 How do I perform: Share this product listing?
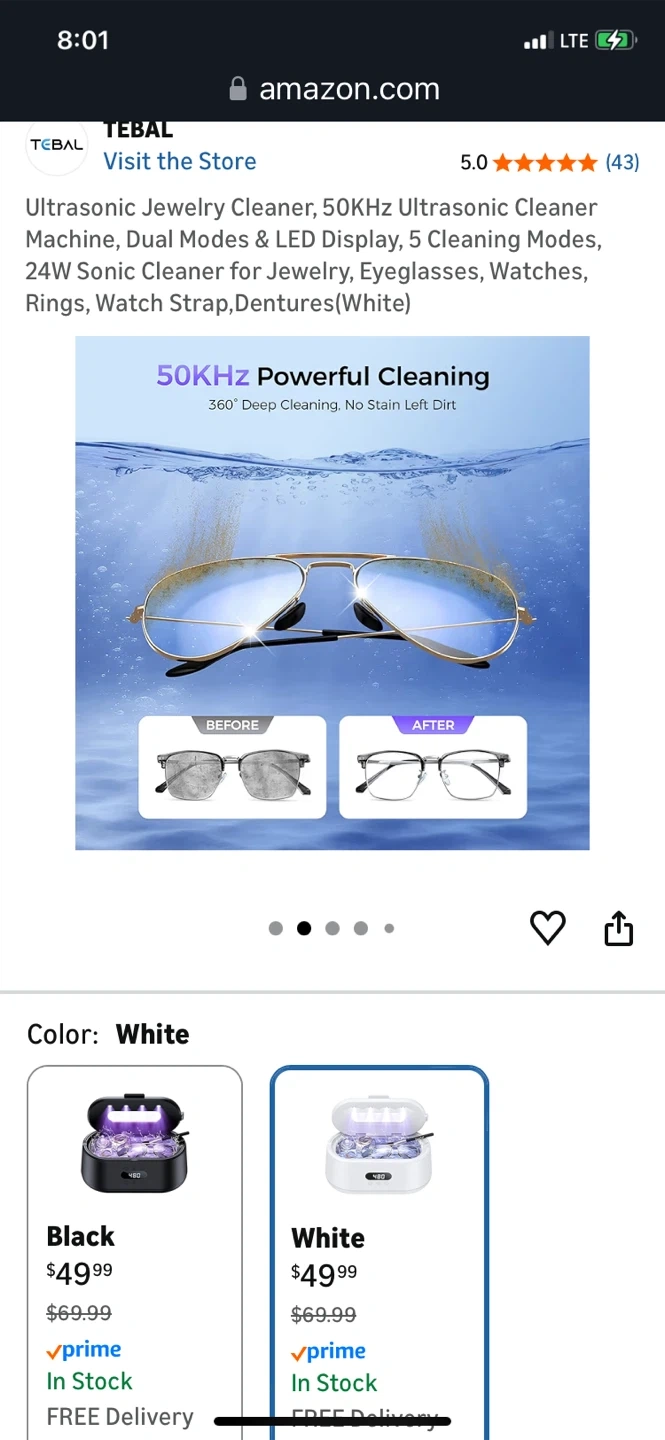(619, 928)
